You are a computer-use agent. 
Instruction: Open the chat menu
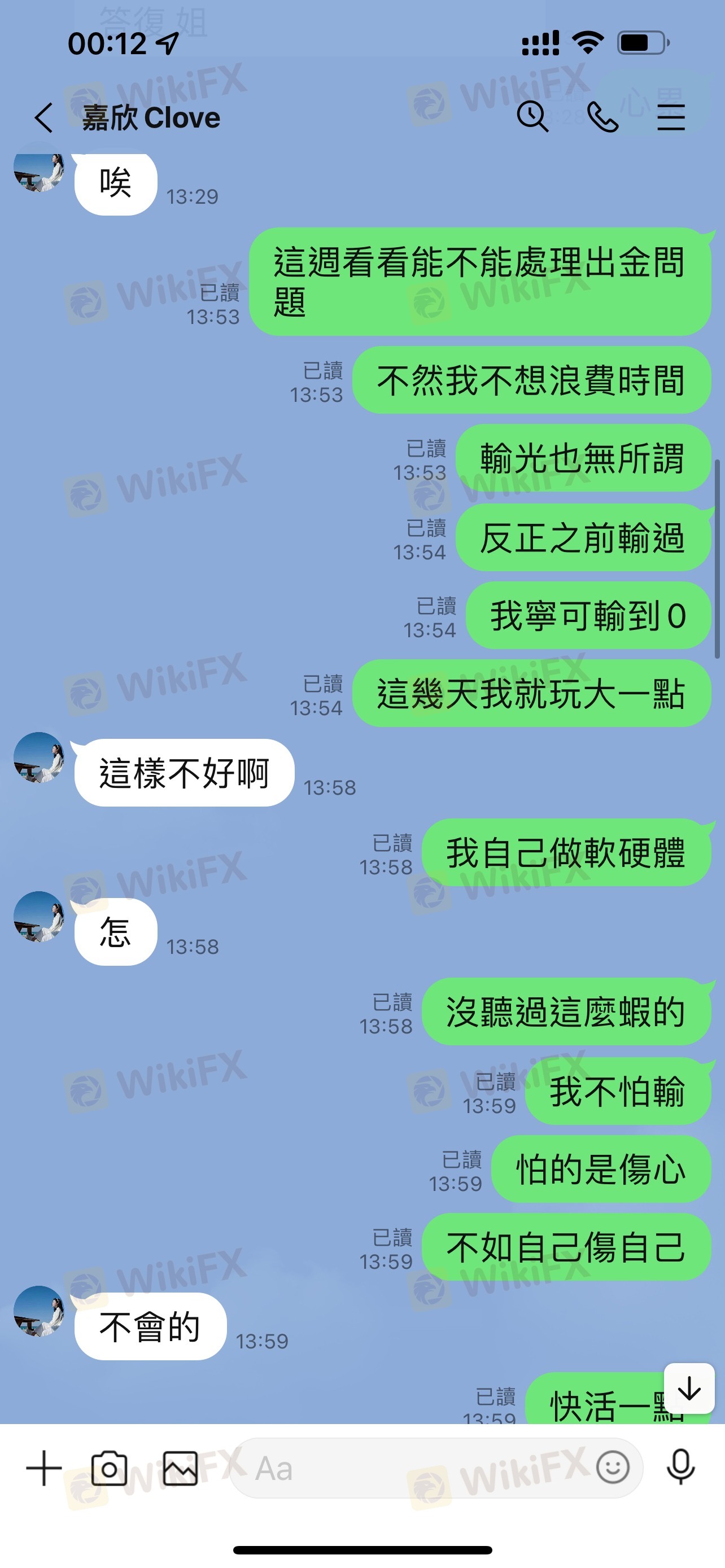point(671,117)
